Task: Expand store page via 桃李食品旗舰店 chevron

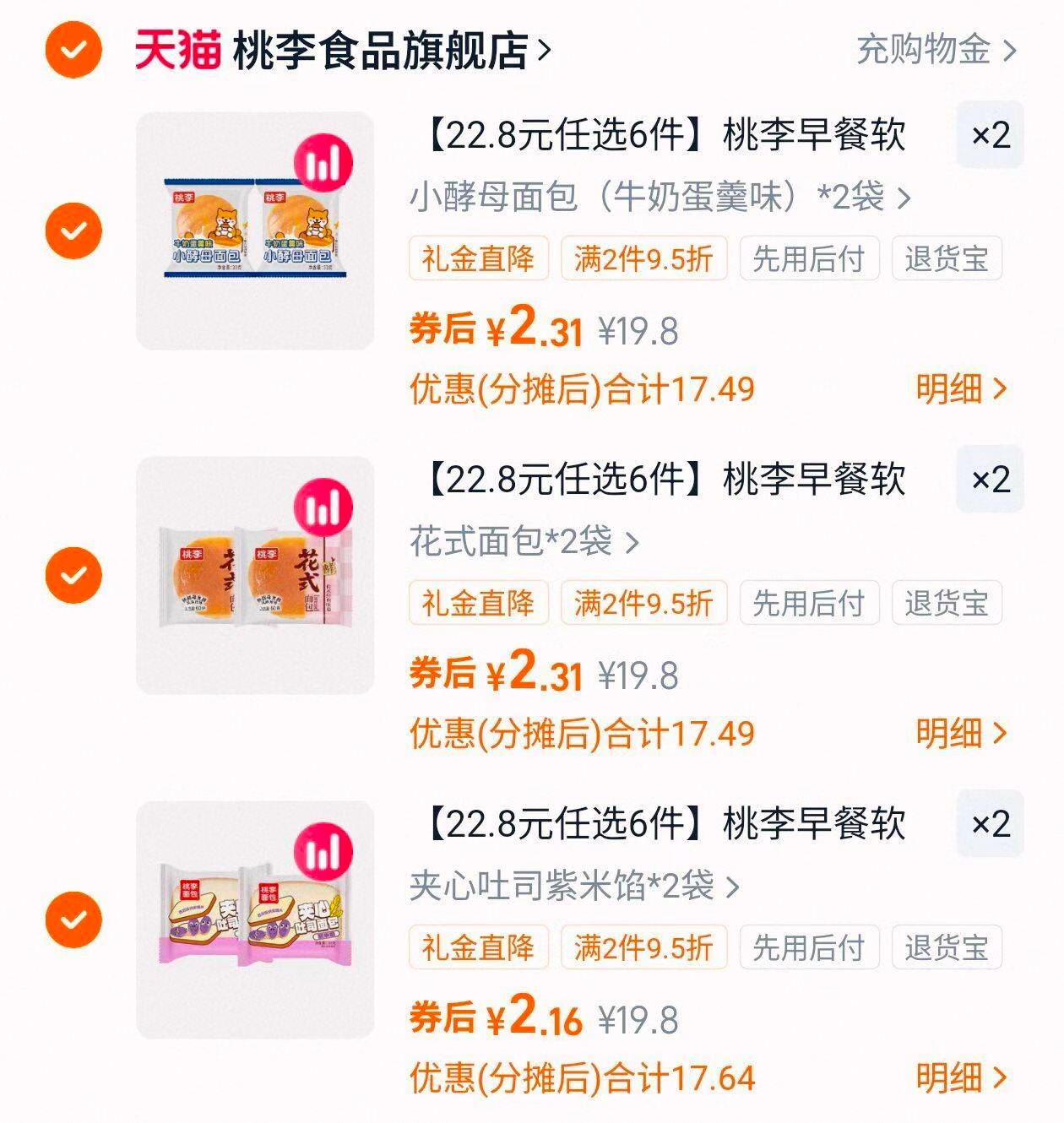Action: [x=546, y=49]
